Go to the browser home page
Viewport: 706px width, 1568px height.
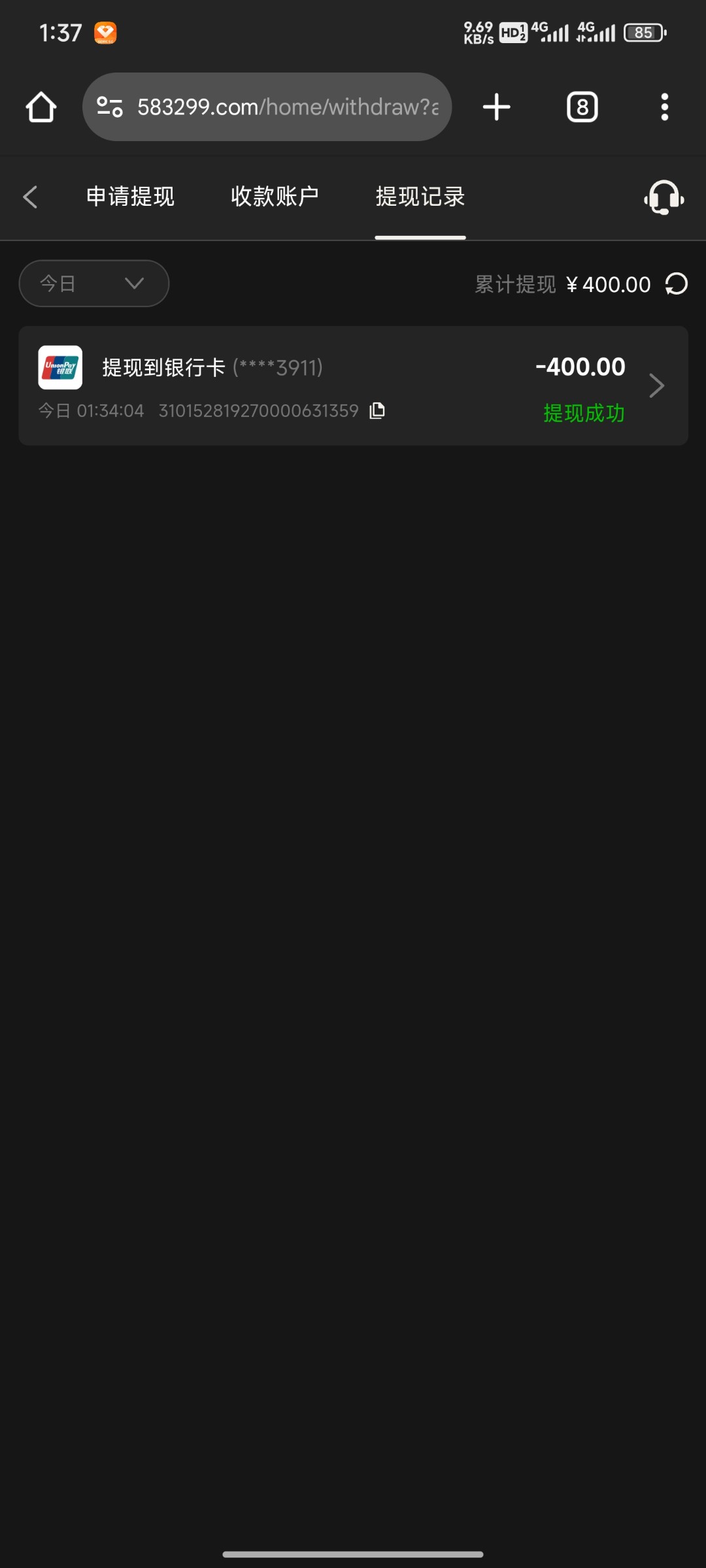[41, 107]
